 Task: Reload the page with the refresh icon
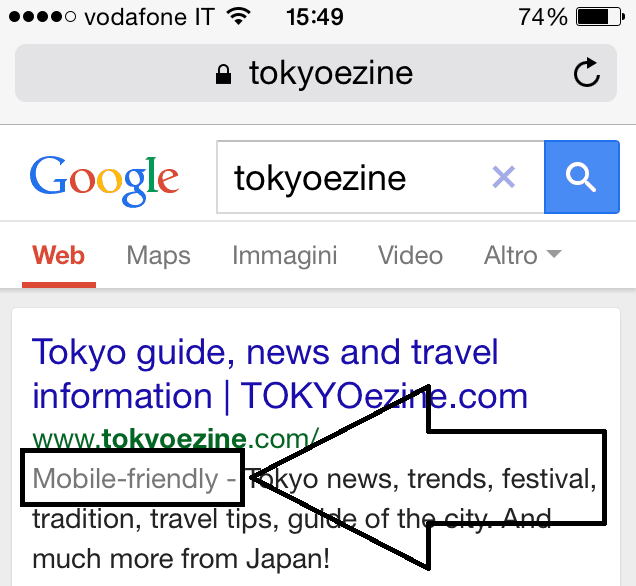coord(586,73)
